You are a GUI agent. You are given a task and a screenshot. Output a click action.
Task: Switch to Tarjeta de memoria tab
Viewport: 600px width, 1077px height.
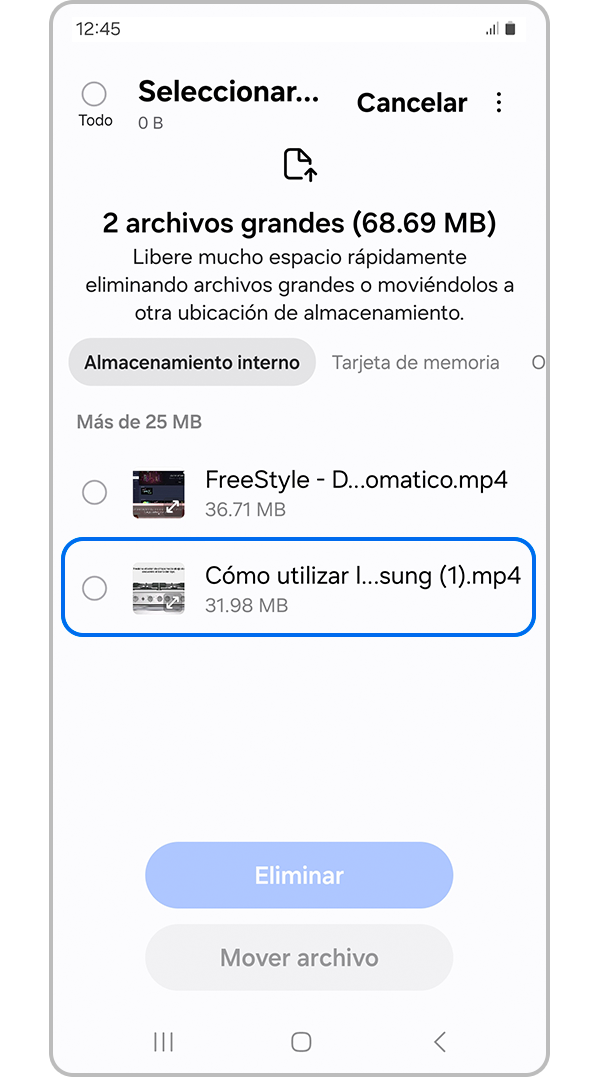pyautogui.click(x=415, y=363)
